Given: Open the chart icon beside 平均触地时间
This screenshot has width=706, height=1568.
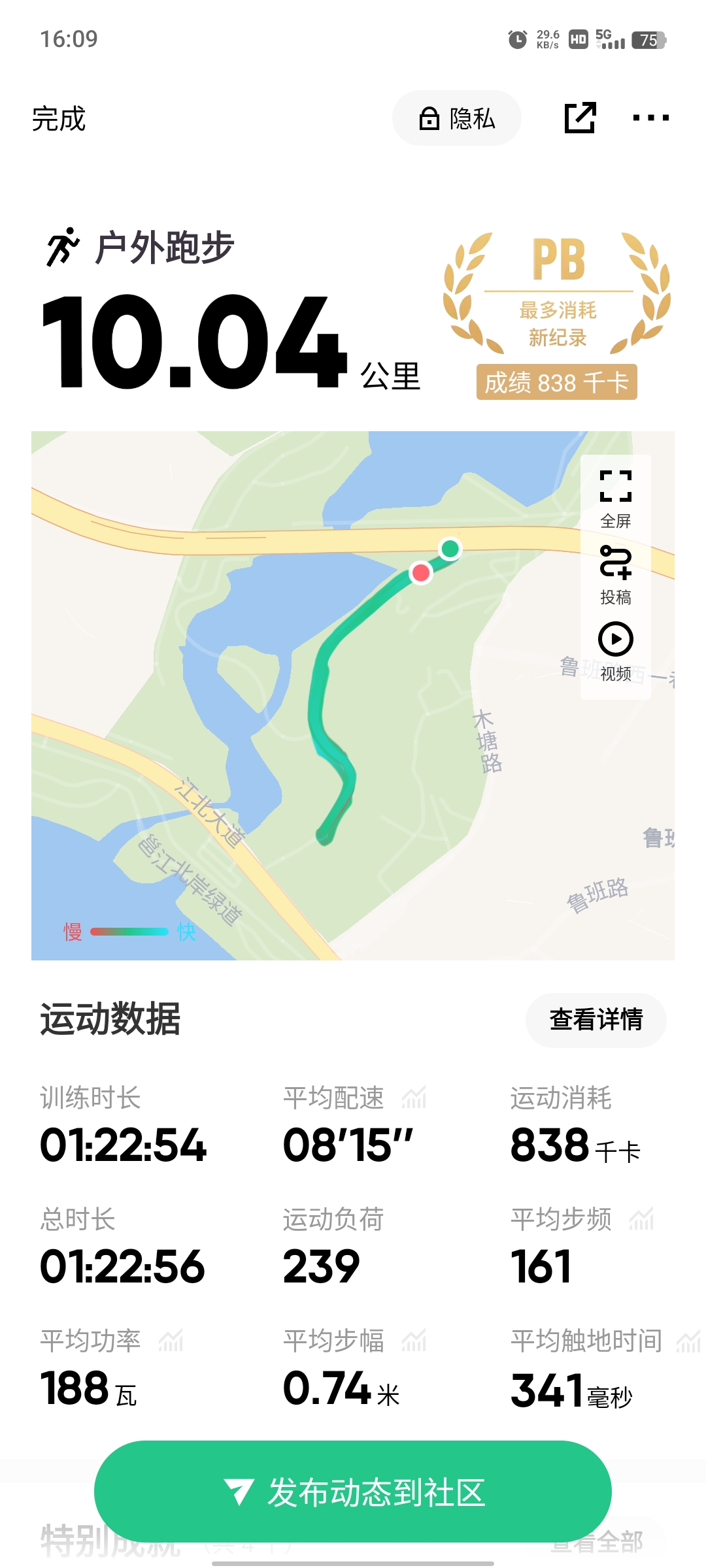Looking at the screenshot, I should point(688,1342).
